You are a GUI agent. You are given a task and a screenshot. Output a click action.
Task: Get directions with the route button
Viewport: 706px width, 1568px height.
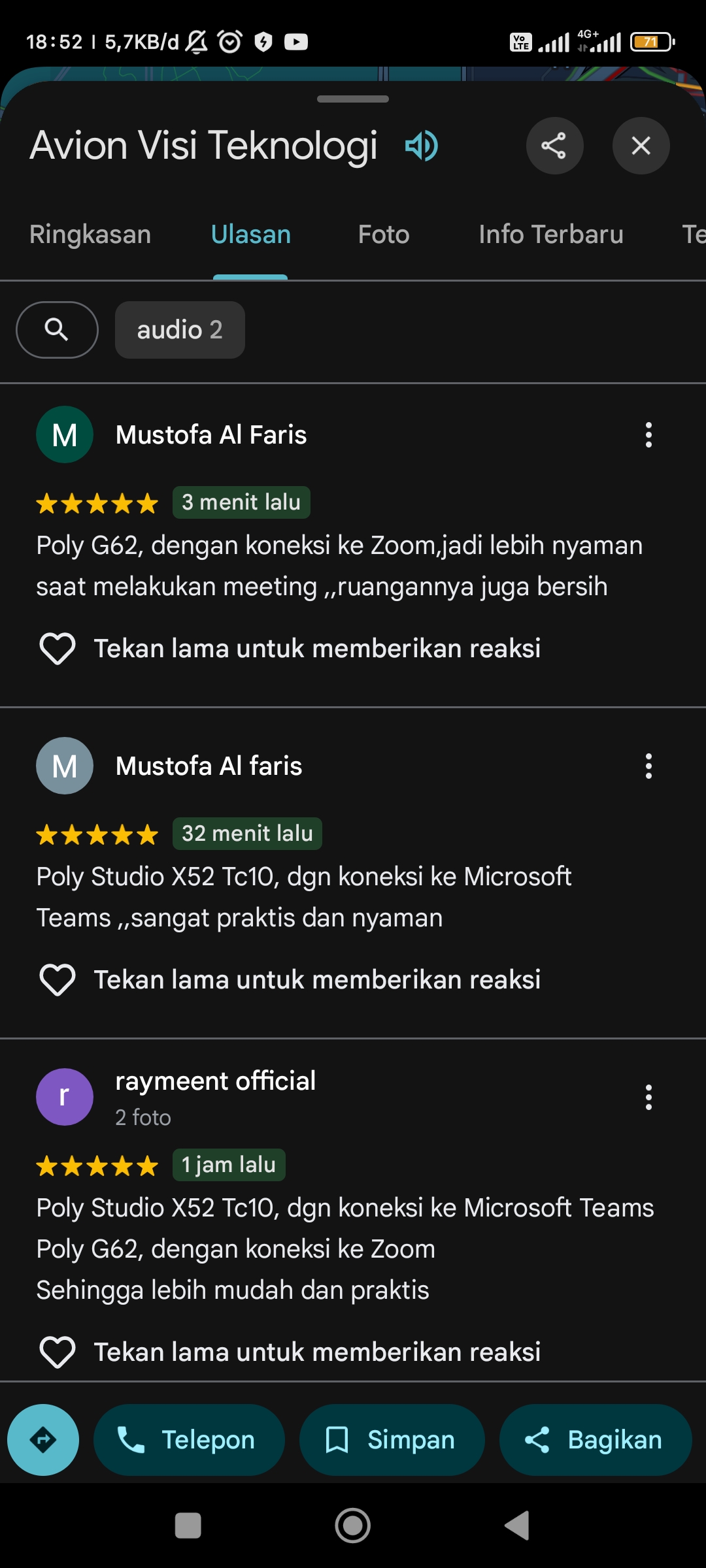click(x=43, y=1440)
